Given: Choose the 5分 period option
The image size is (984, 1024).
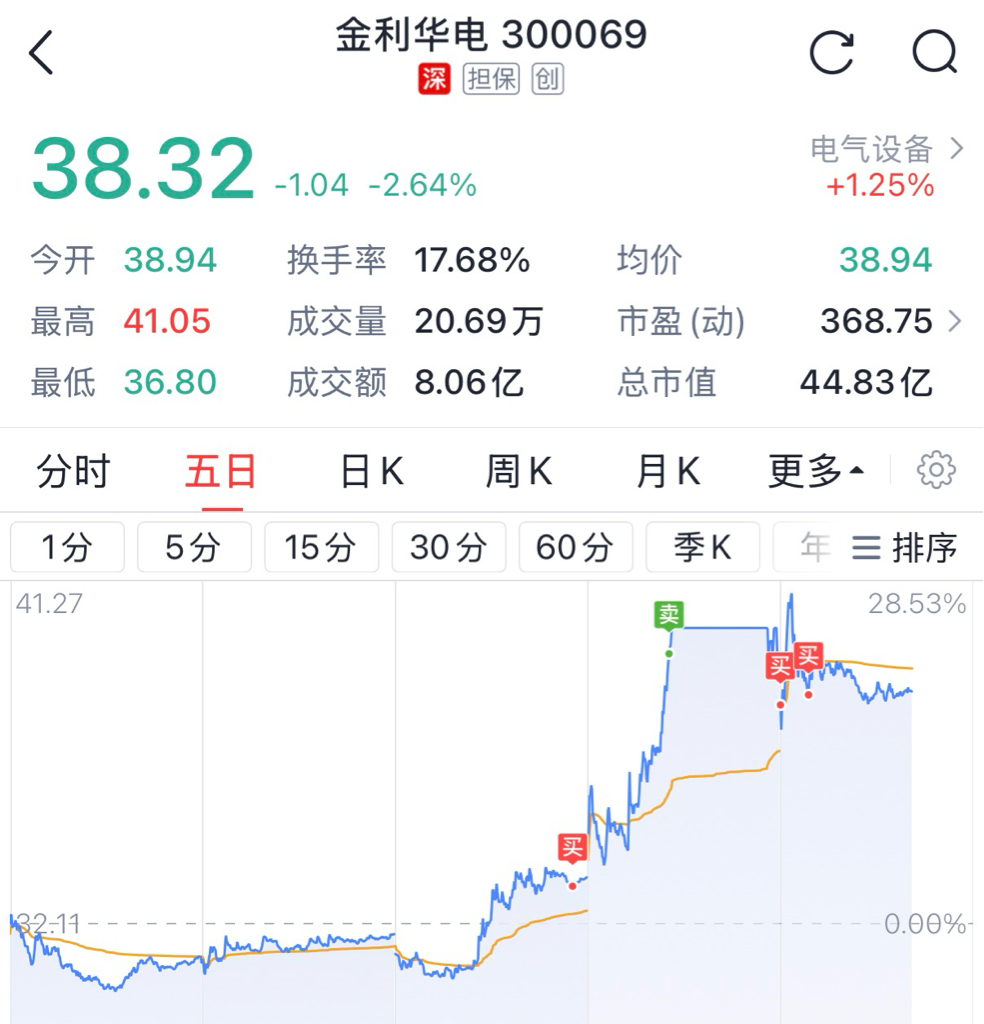Looking at the screenshot, I should coord(194,547).
